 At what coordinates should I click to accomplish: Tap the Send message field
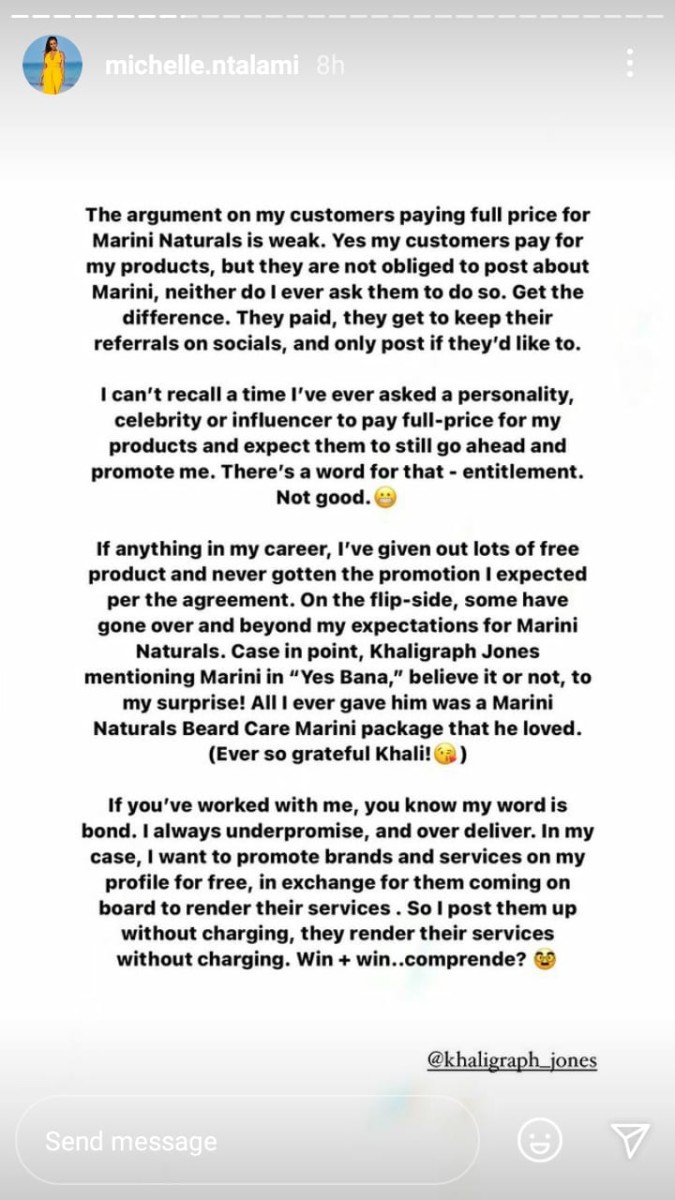248,1141
